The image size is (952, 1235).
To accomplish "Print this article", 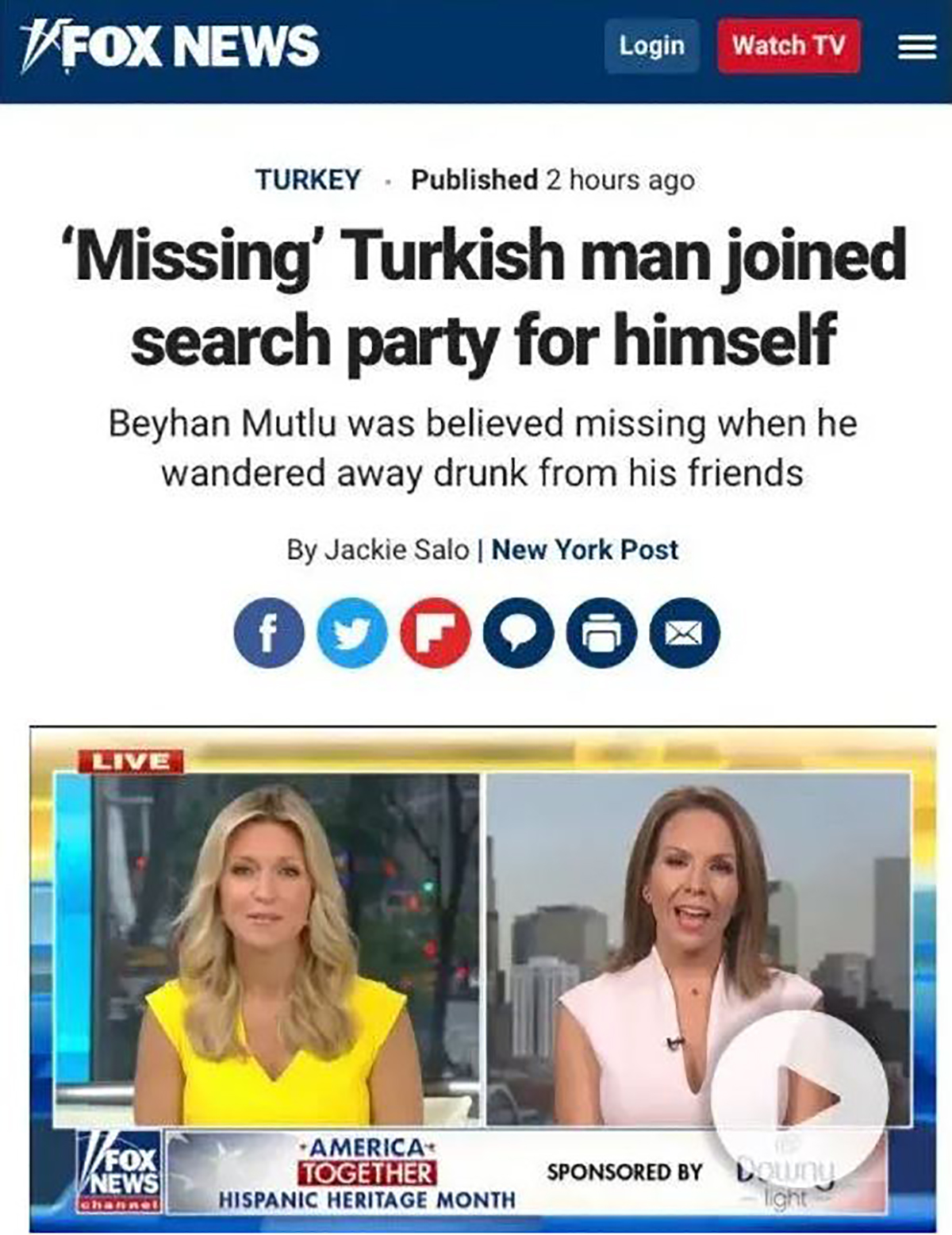I will coord(601,633).
